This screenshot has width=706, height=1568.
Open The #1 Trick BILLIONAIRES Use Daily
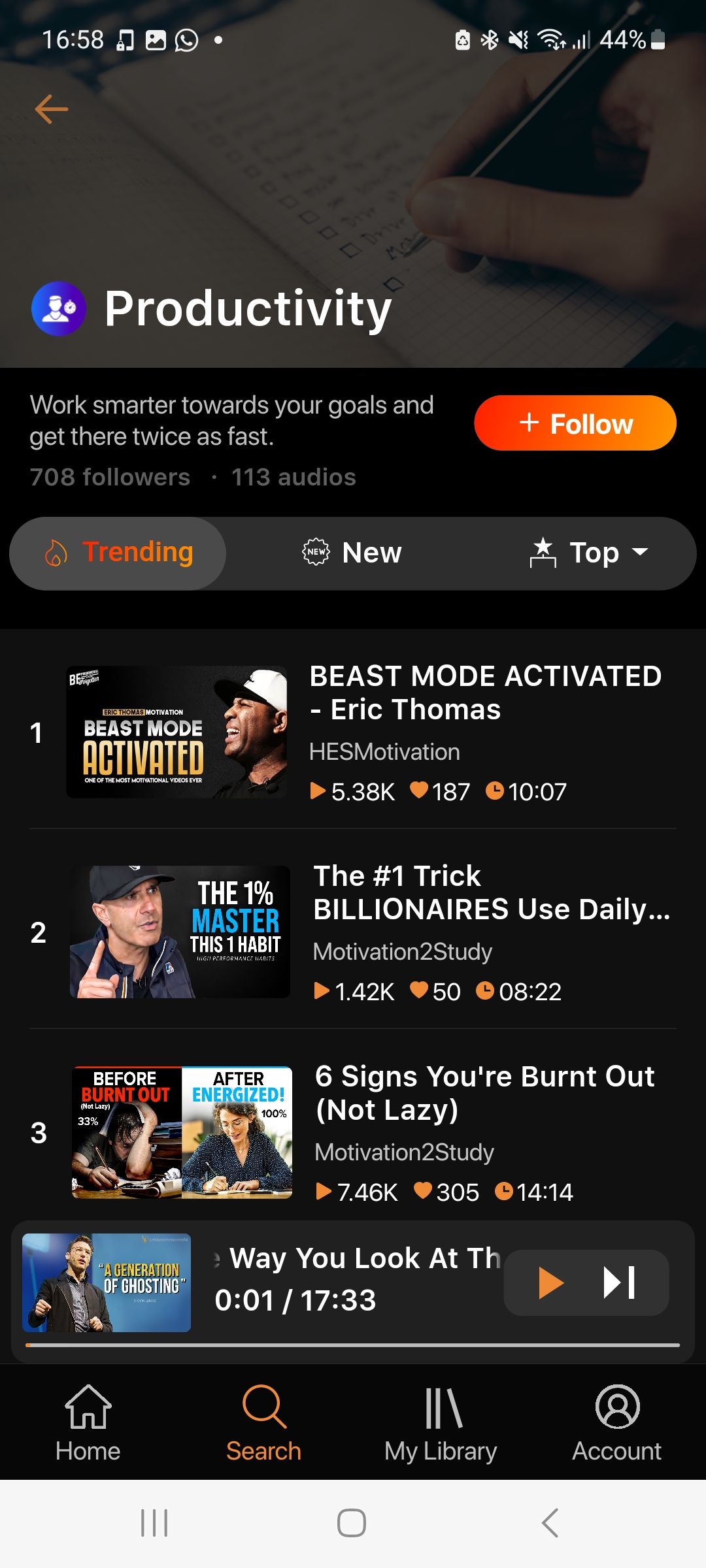point(492,892)
